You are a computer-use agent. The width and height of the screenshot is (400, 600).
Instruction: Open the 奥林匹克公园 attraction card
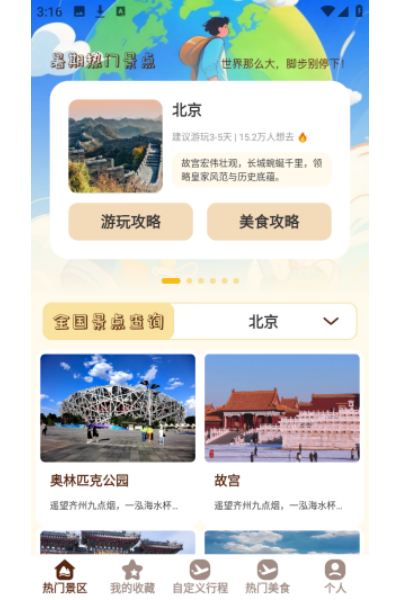(x=118, y=437)
